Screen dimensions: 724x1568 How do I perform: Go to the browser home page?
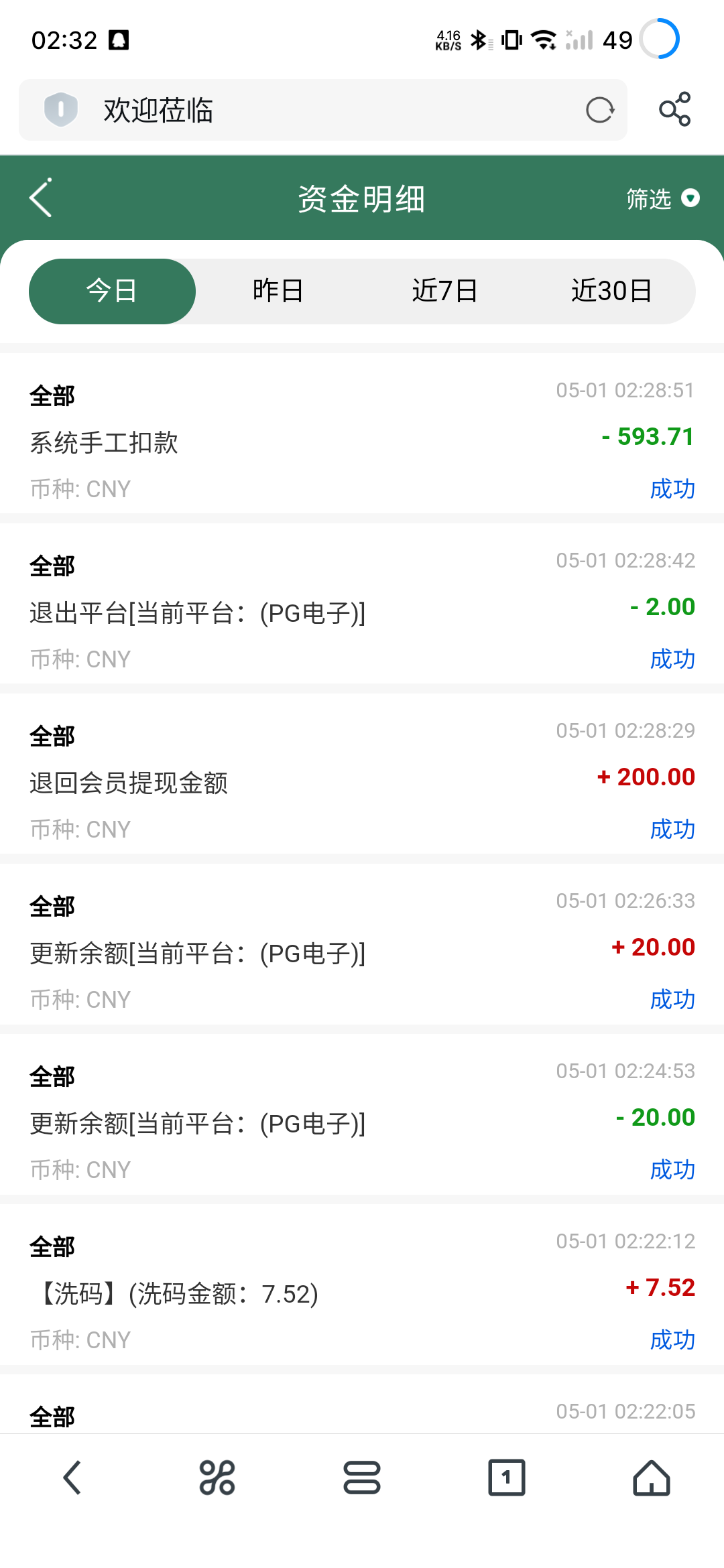[652, 1478]
